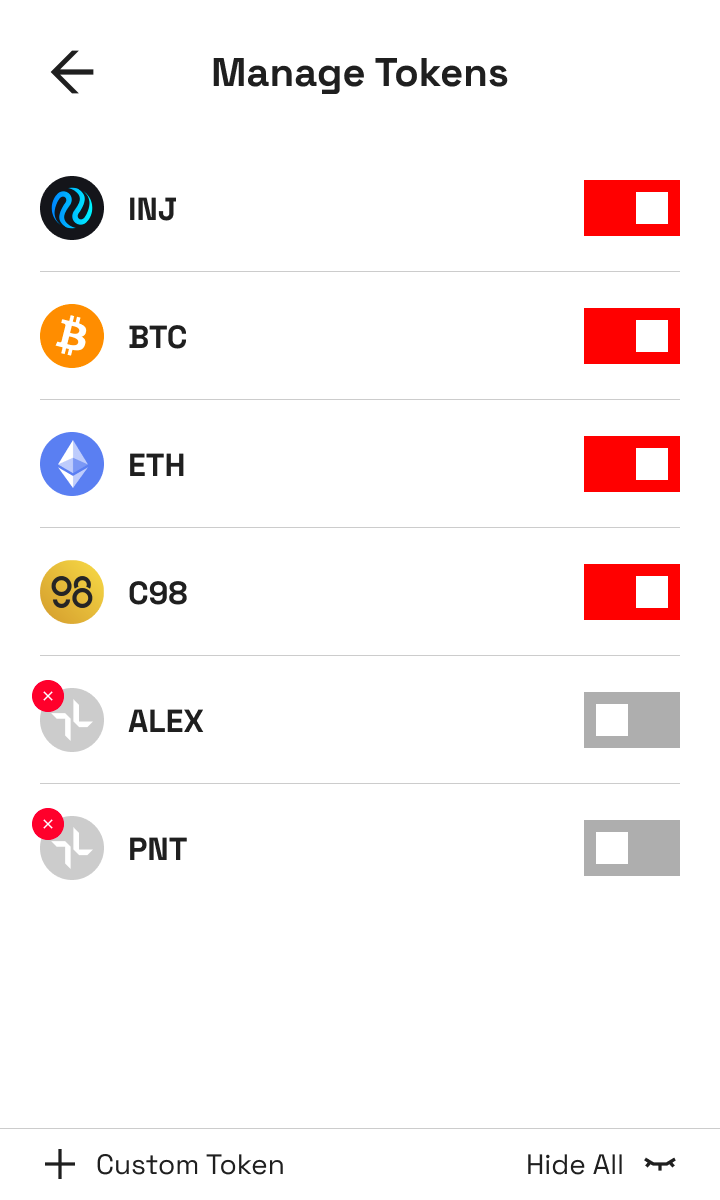Screen dimensions: 720x1200
Task: Enable the ALEX token switch
Action: tap(631, 720)
